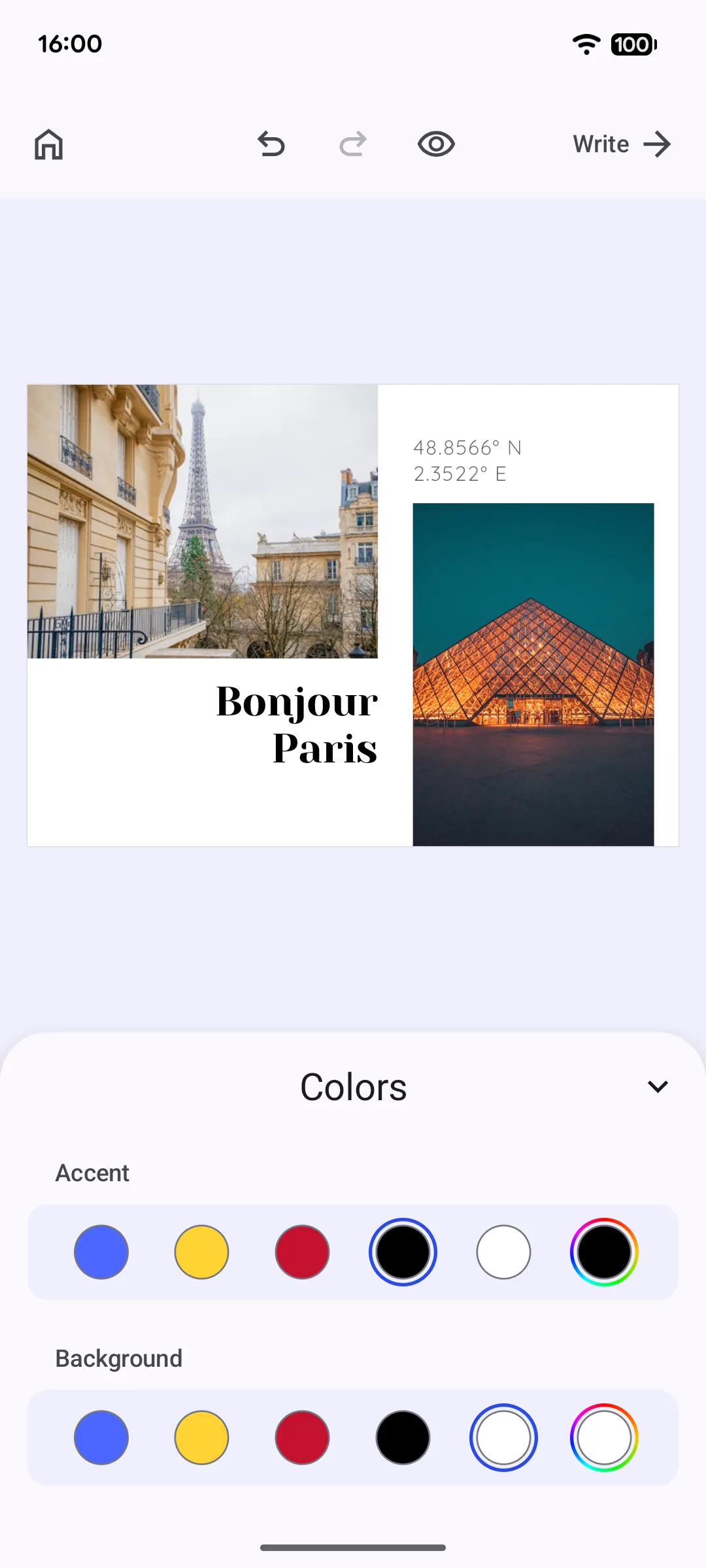Open the custom Accent color picker wheel
This screenshot has width=706, height=1568.
(603, 1252)
